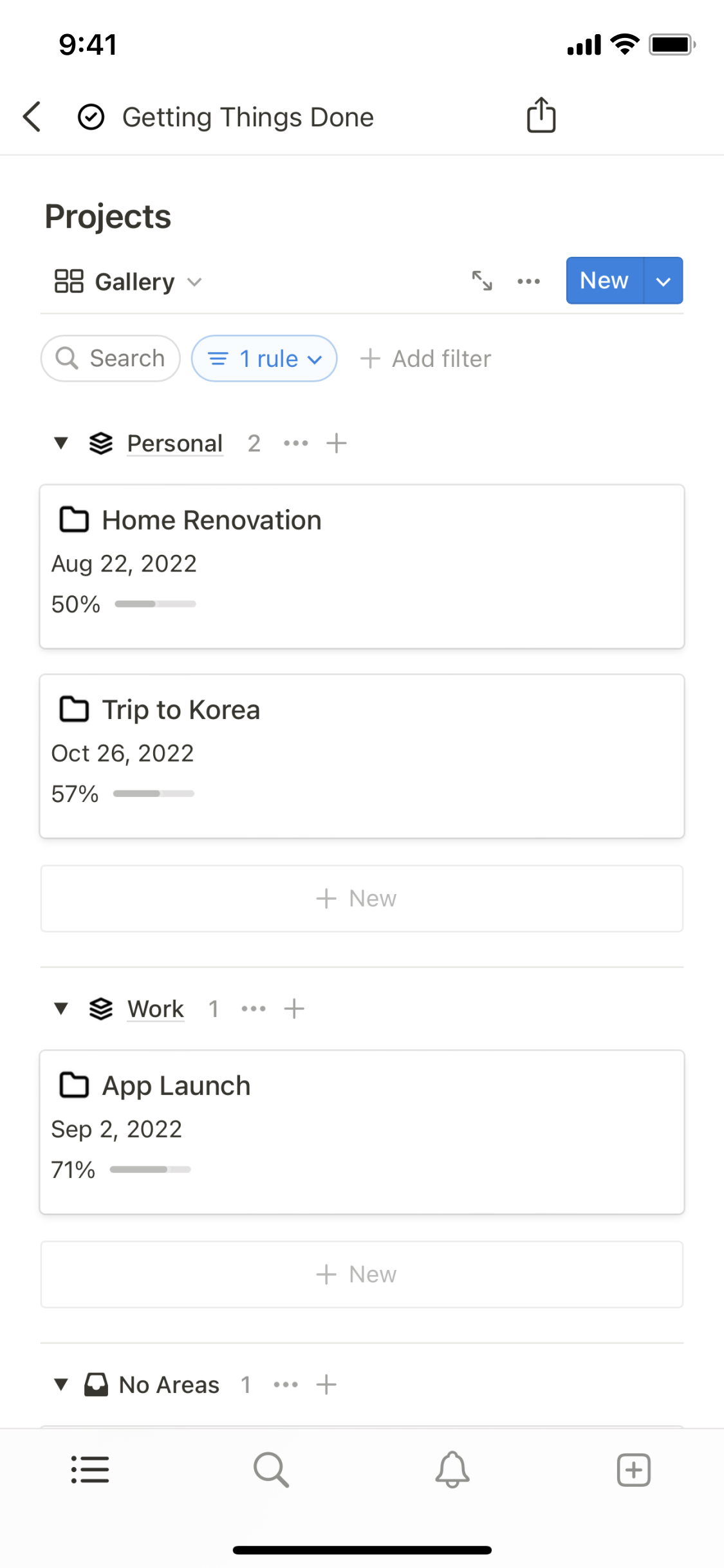Add a filter to Projects
724x1568 pixels.
click(x=426, y=359)
